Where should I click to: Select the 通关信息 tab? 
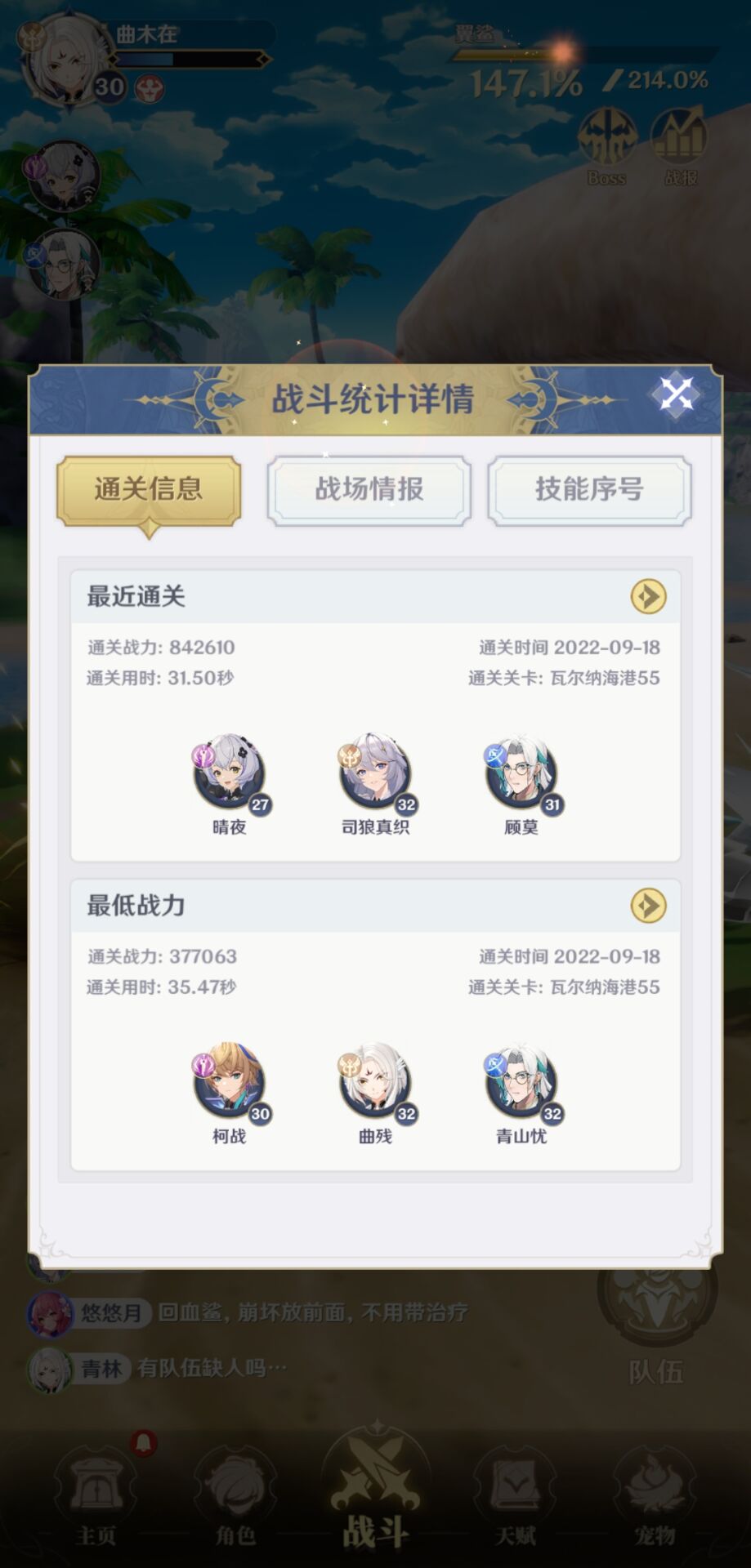(x=149, y=489)
